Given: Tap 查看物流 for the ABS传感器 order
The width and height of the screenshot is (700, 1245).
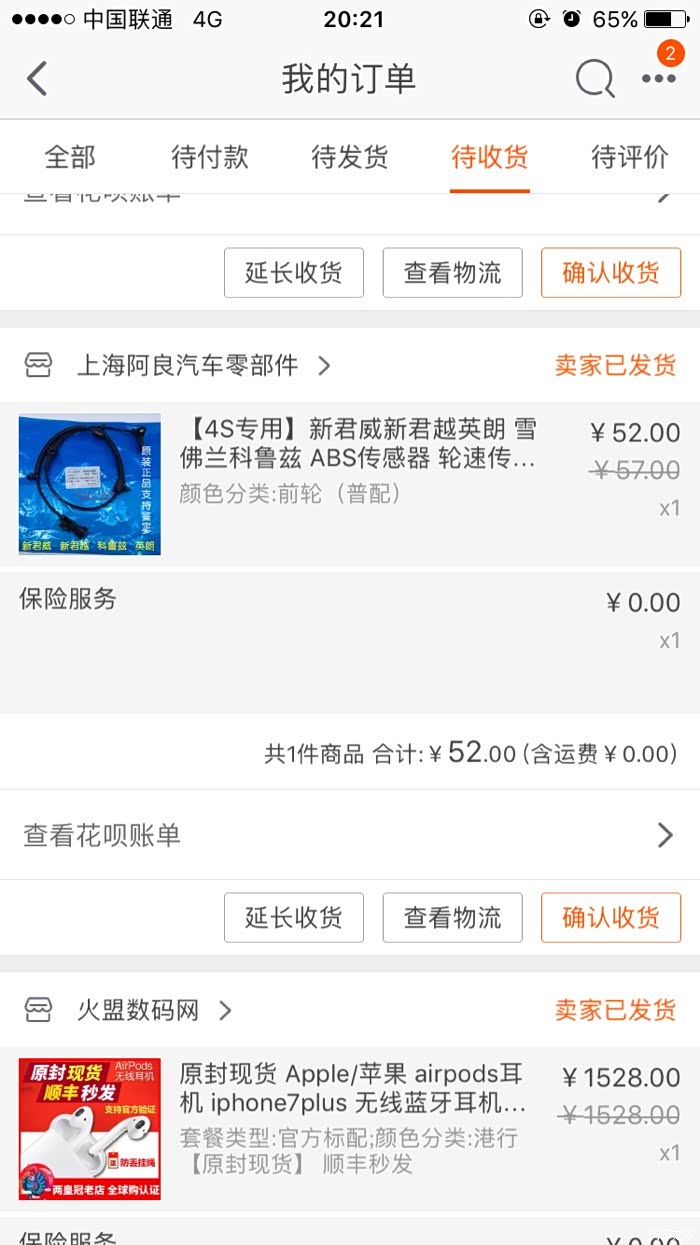Looking at the screenshot, I should click(452, 918).
